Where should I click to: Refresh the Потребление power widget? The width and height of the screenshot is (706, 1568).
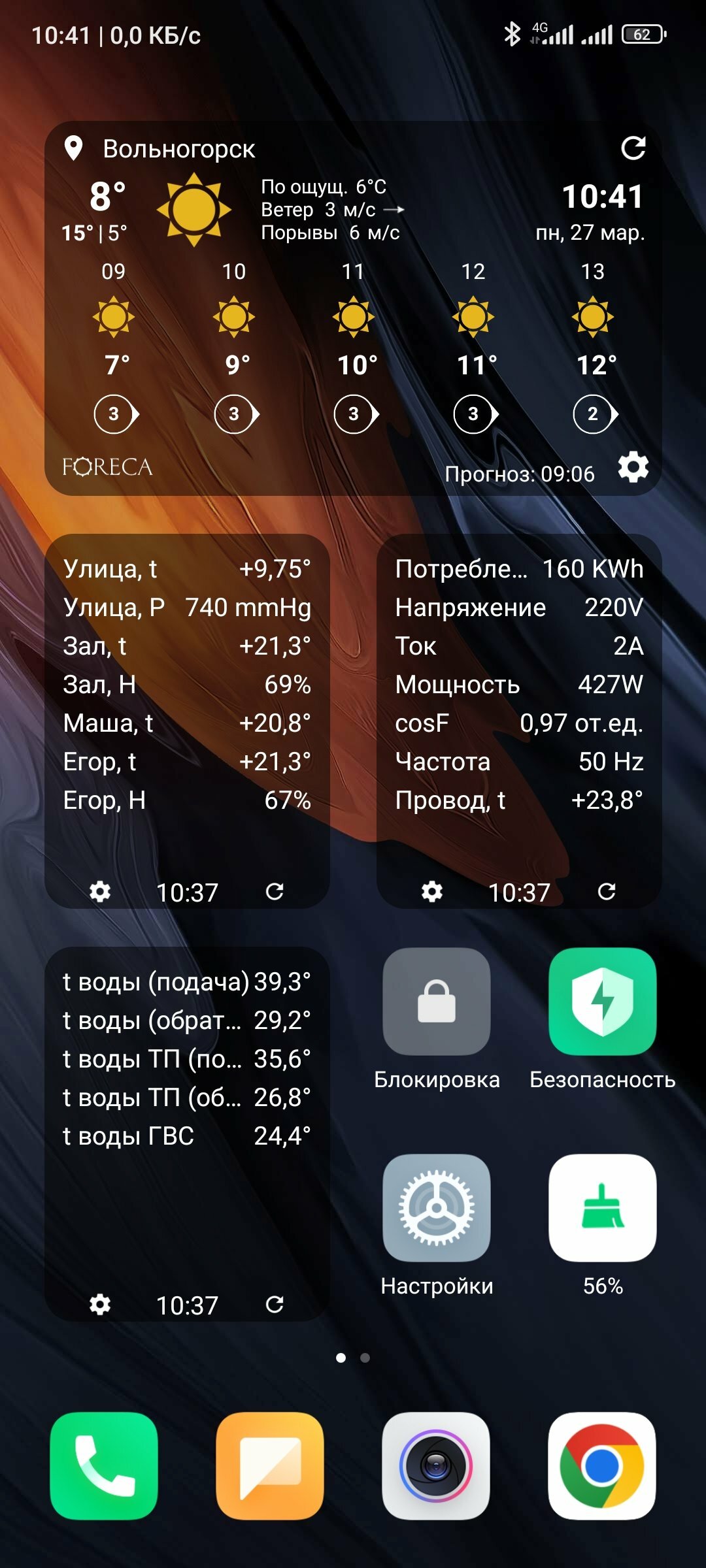point(607,892)
